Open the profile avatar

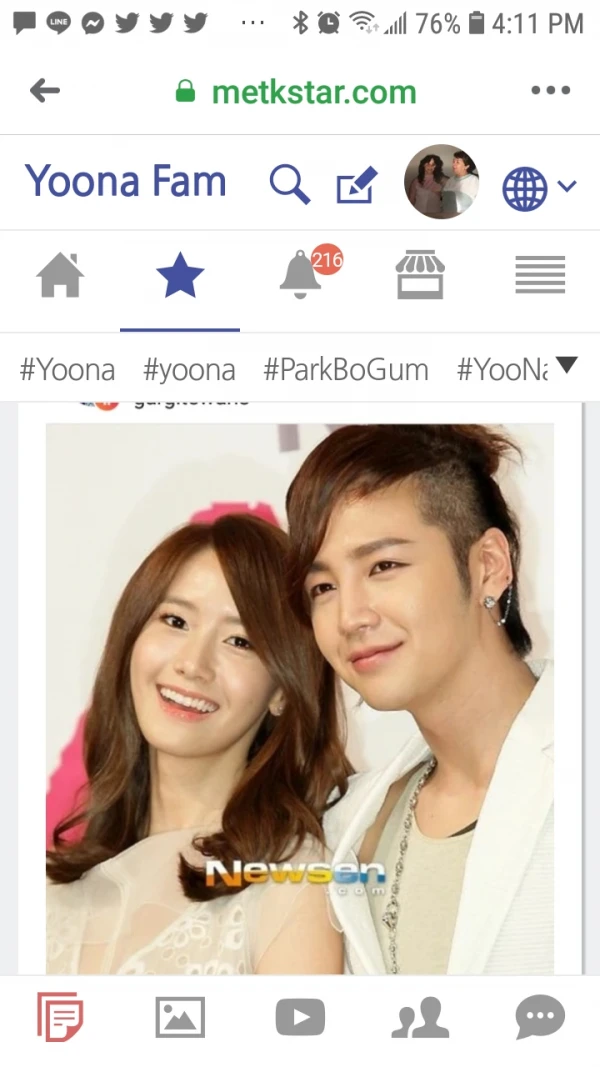pos(441,182)
